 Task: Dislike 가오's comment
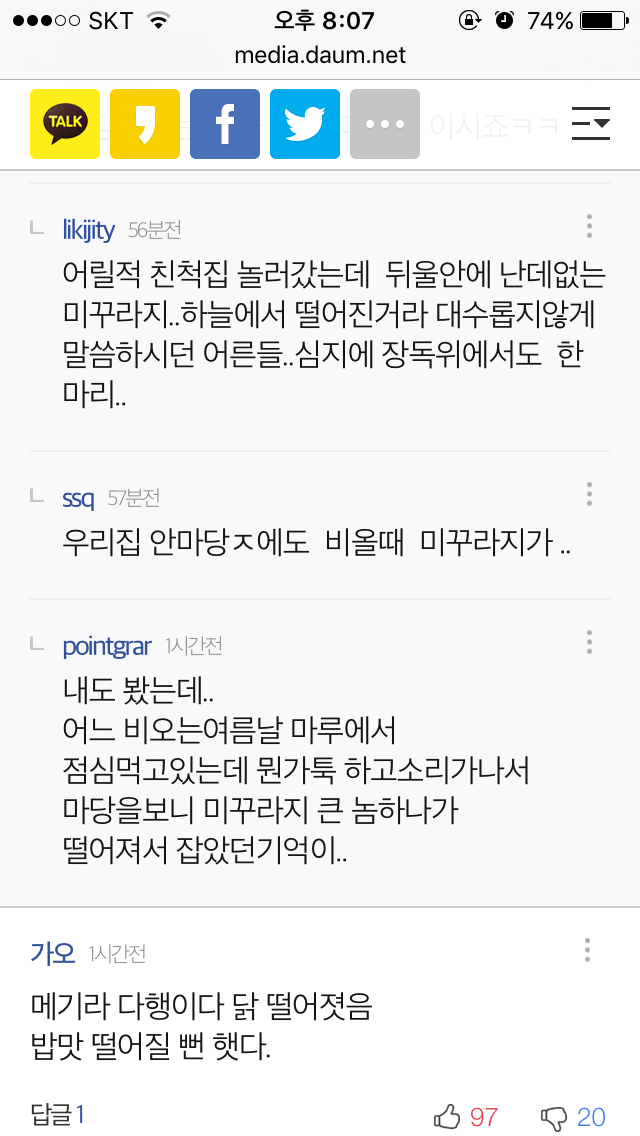coord(573,1116)
